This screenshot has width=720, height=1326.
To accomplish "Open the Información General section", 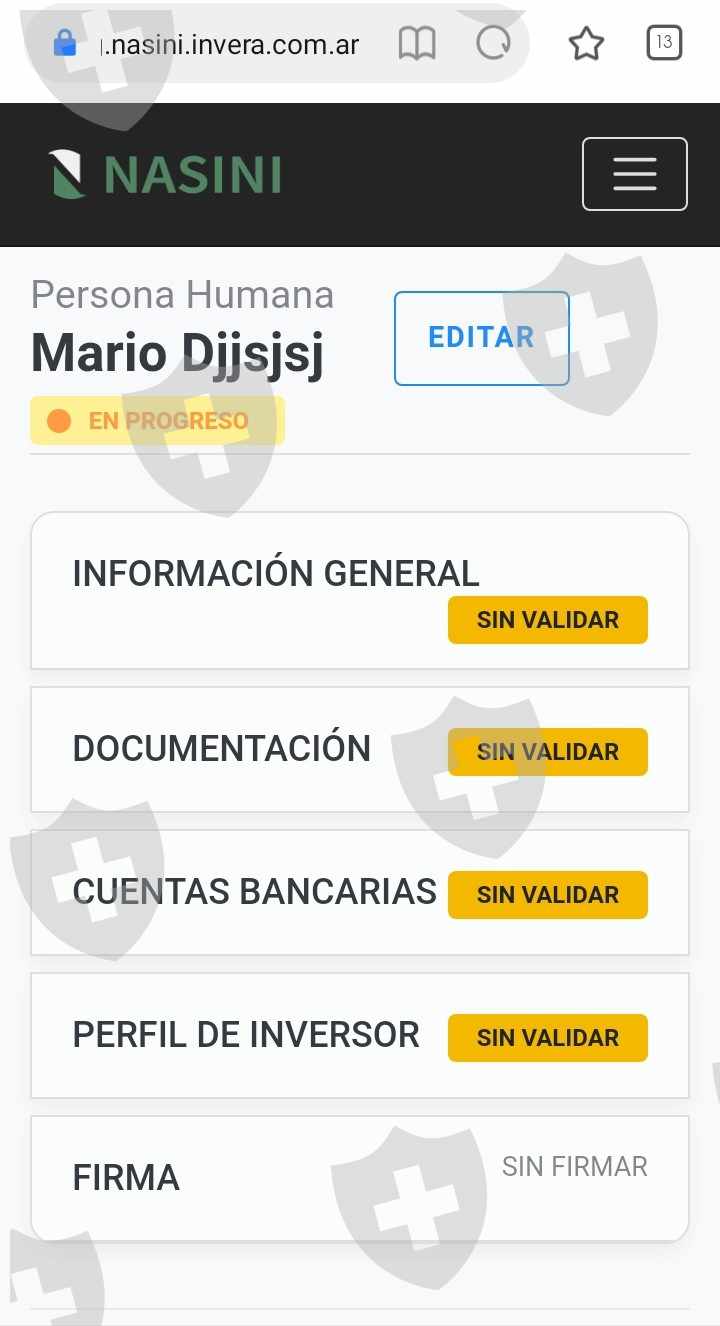I will tap(276, 574).
